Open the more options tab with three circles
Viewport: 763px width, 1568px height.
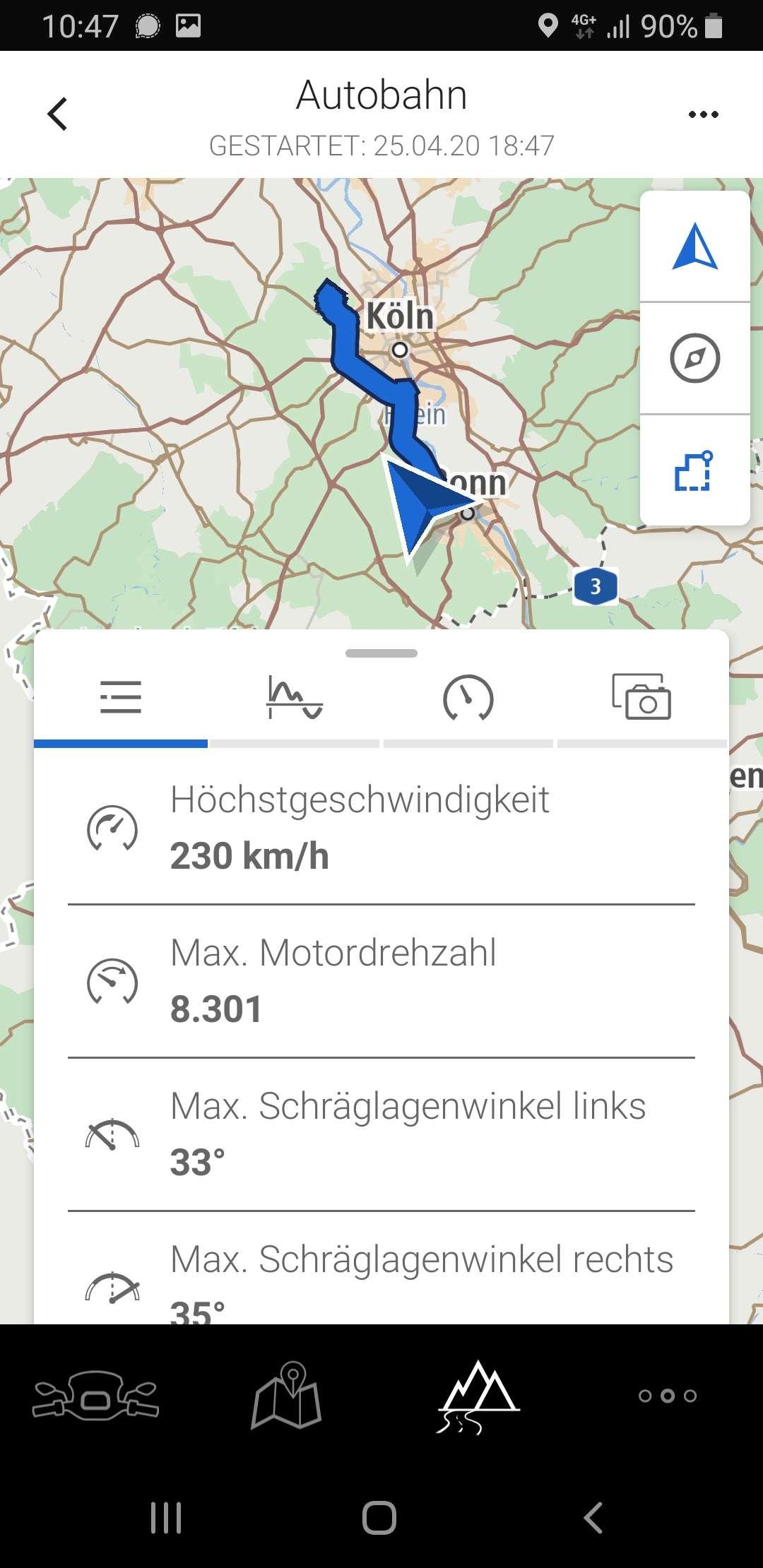668,1396
